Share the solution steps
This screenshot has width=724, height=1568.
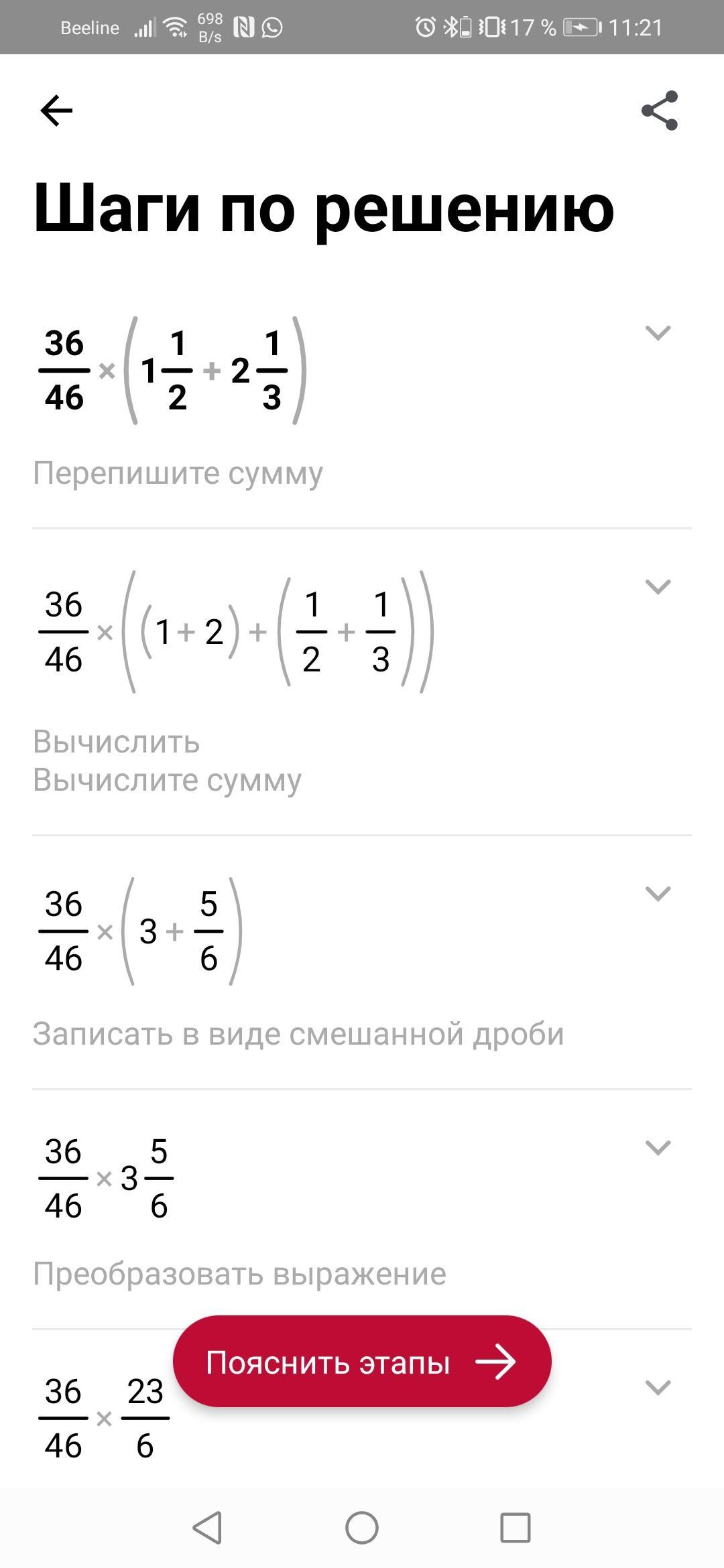660,111
